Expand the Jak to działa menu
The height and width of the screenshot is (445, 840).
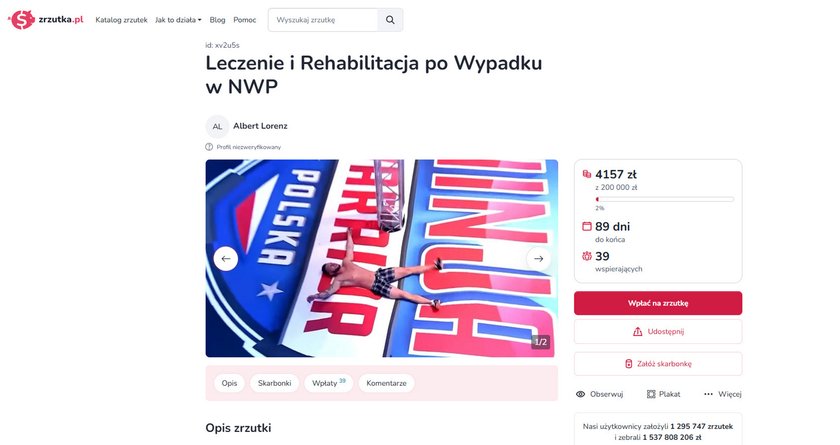(x=178, y=20)
